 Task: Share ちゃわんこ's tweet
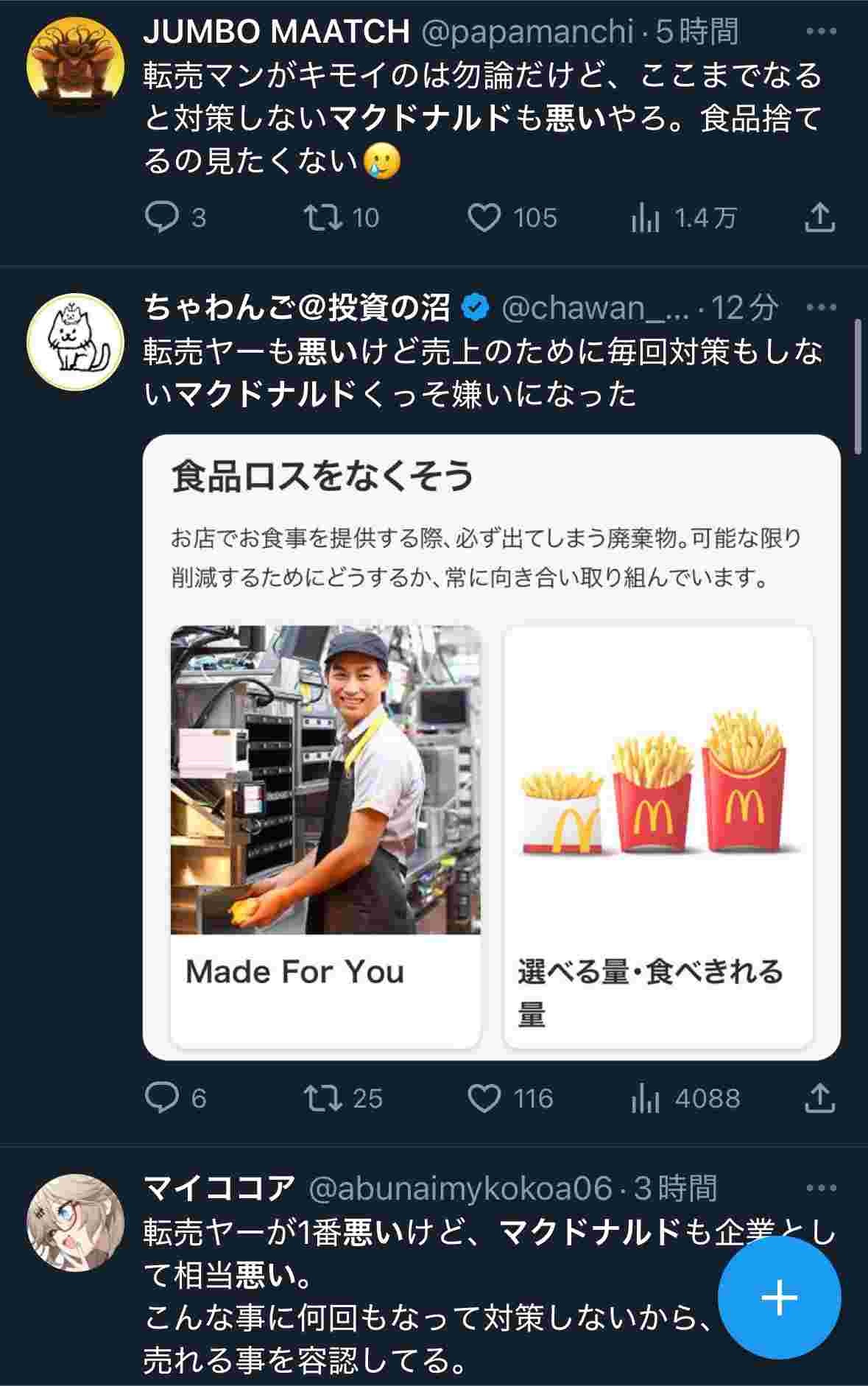[x=819, y=1097]
